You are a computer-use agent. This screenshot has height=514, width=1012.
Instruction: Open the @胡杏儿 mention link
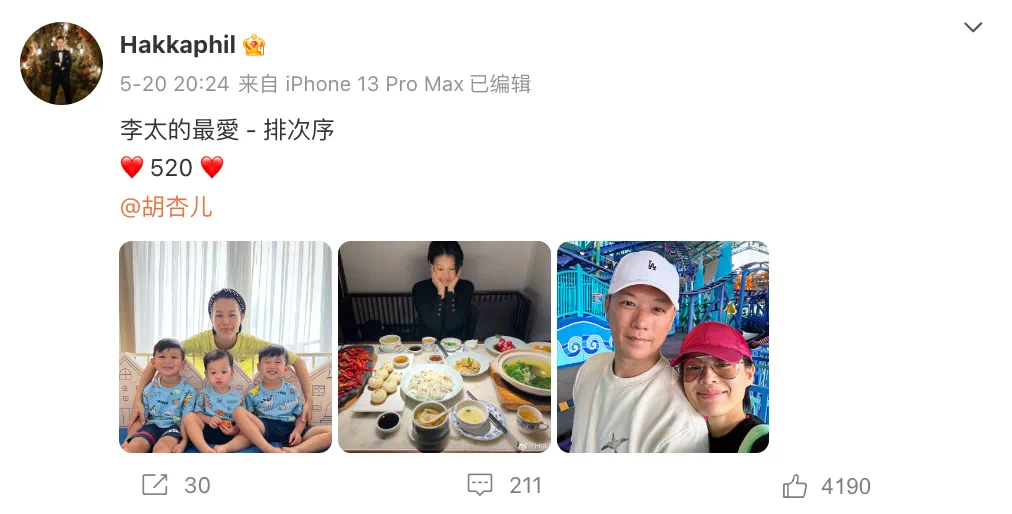point(166,207)
